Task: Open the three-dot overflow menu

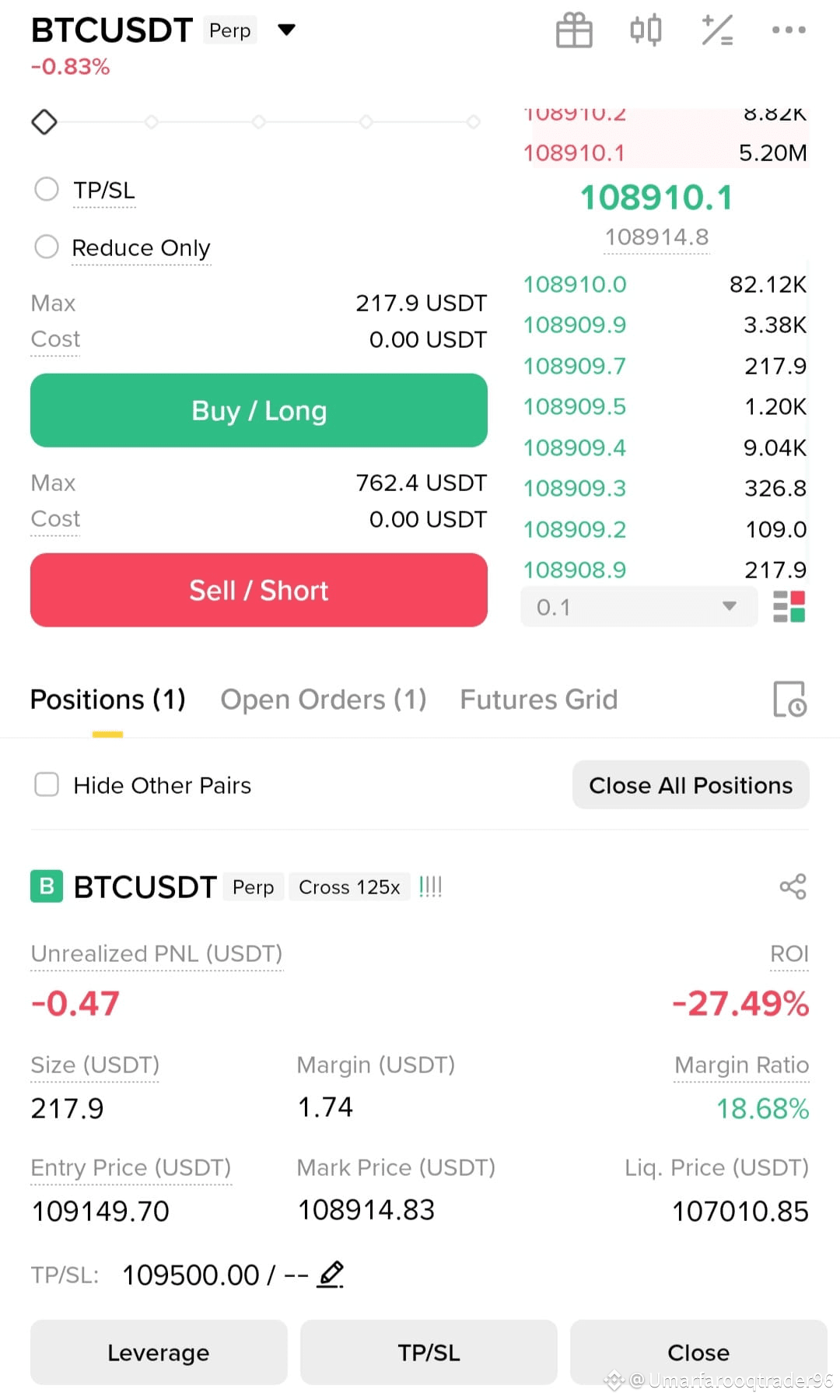Action: pos(789,30)
